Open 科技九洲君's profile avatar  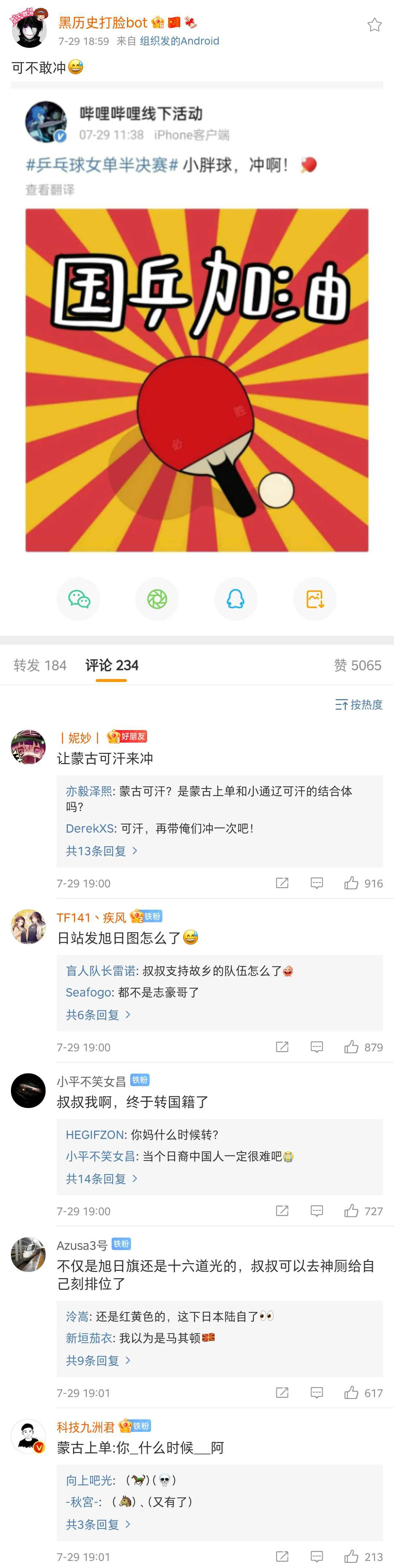tap(28, 1436)
